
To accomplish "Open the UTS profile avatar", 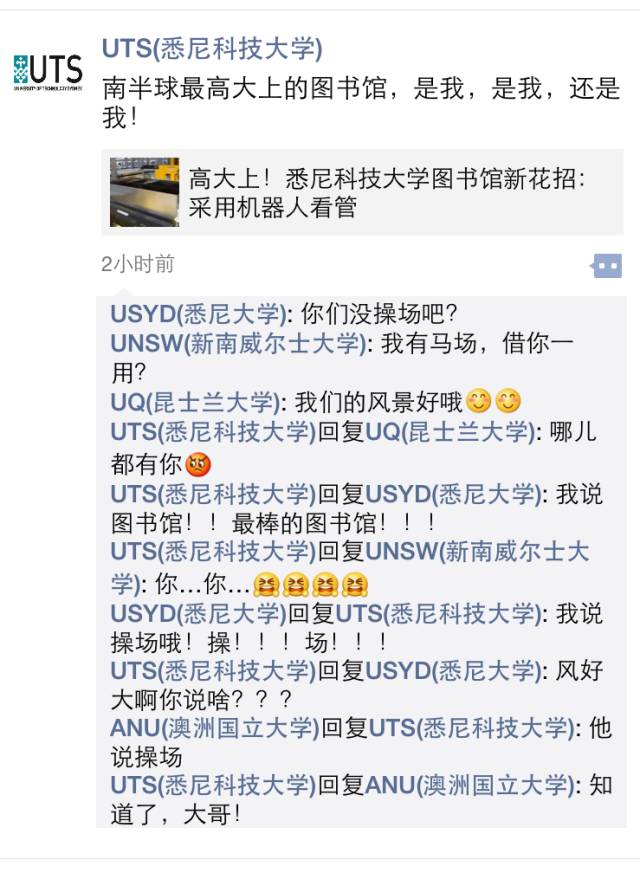I will coord(47,70).
